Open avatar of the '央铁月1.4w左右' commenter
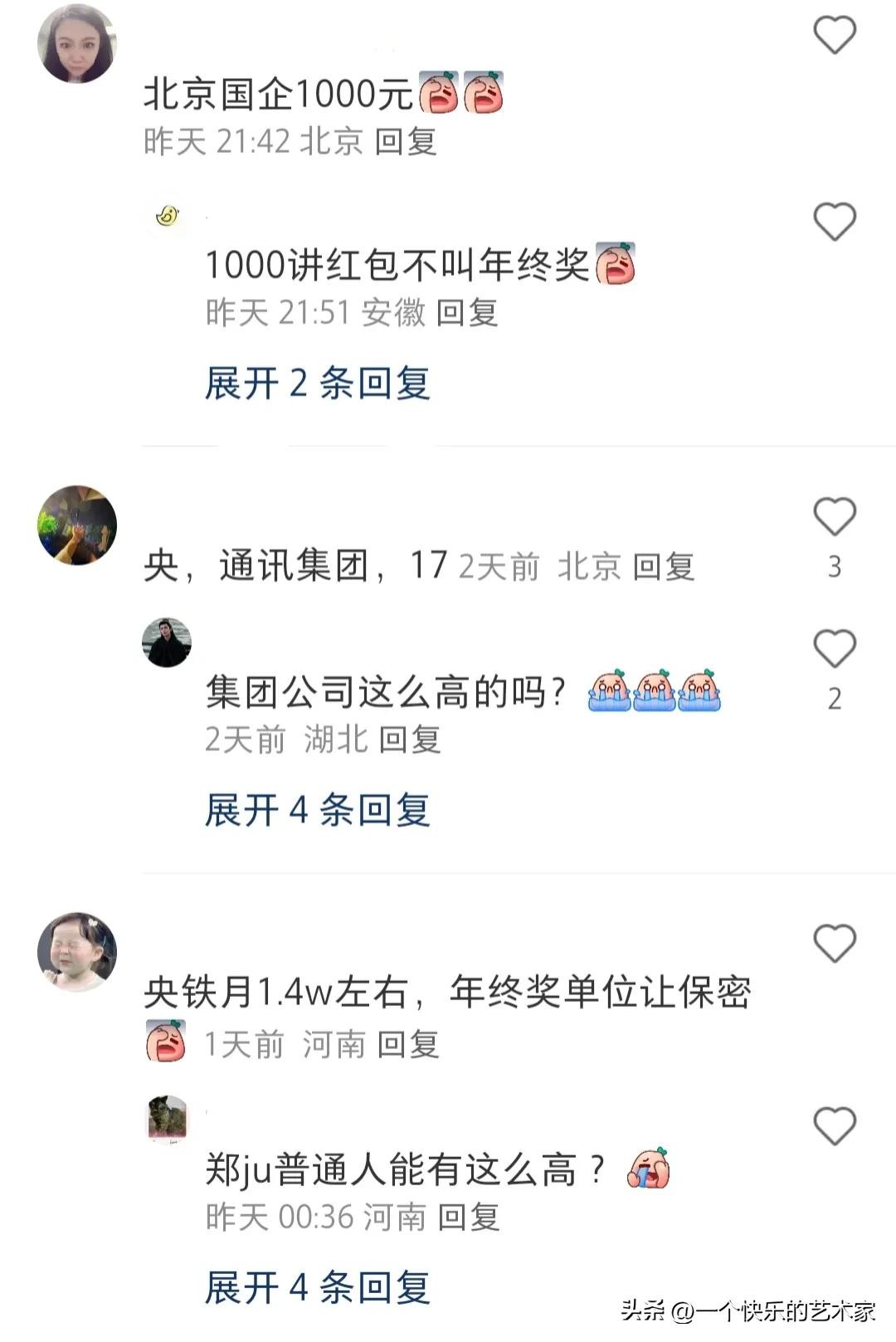The image size is (896, 1342). click(77, 952)
